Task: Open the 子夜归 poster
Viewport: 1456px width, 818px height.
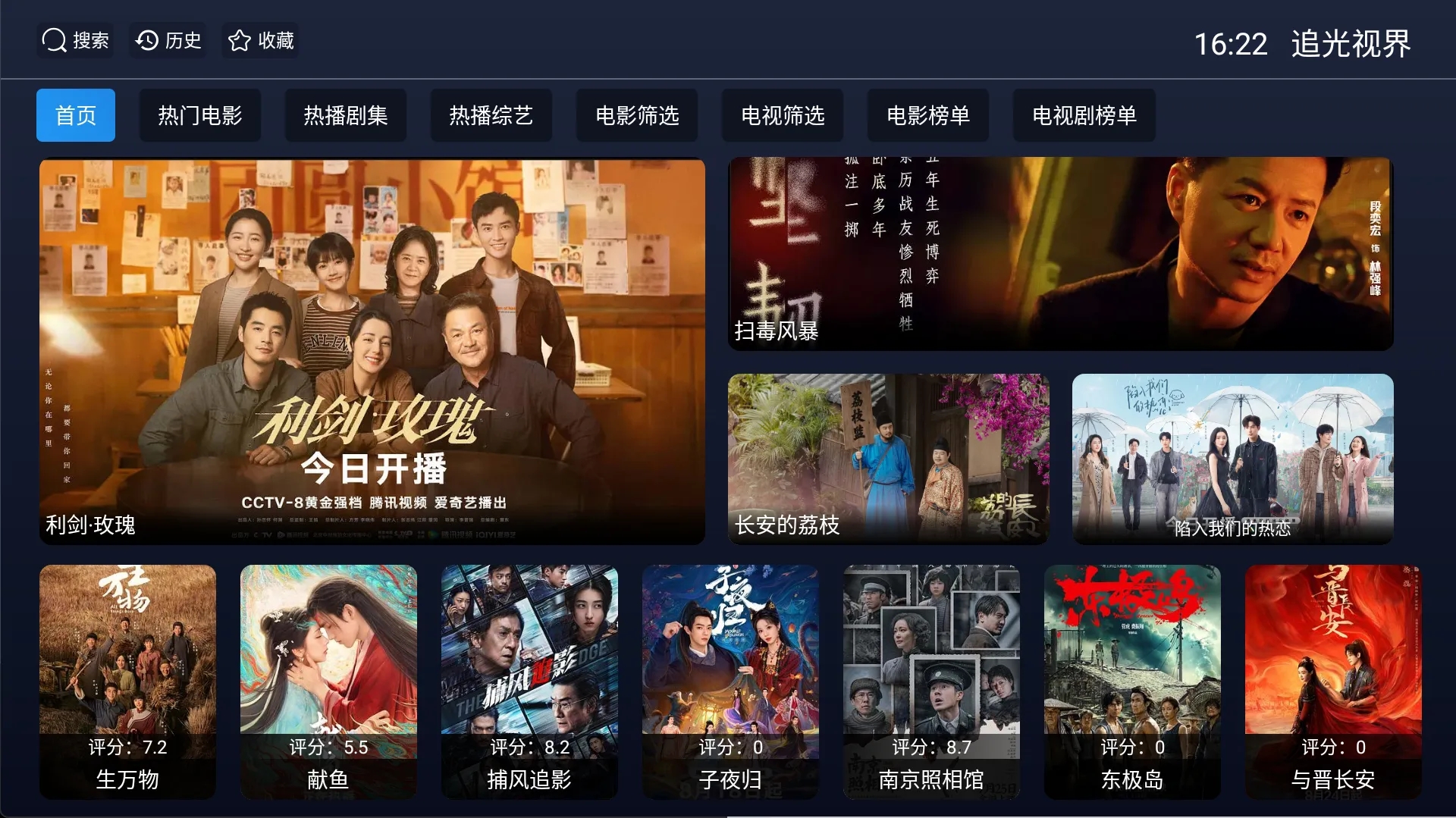Action: point(730,681)
